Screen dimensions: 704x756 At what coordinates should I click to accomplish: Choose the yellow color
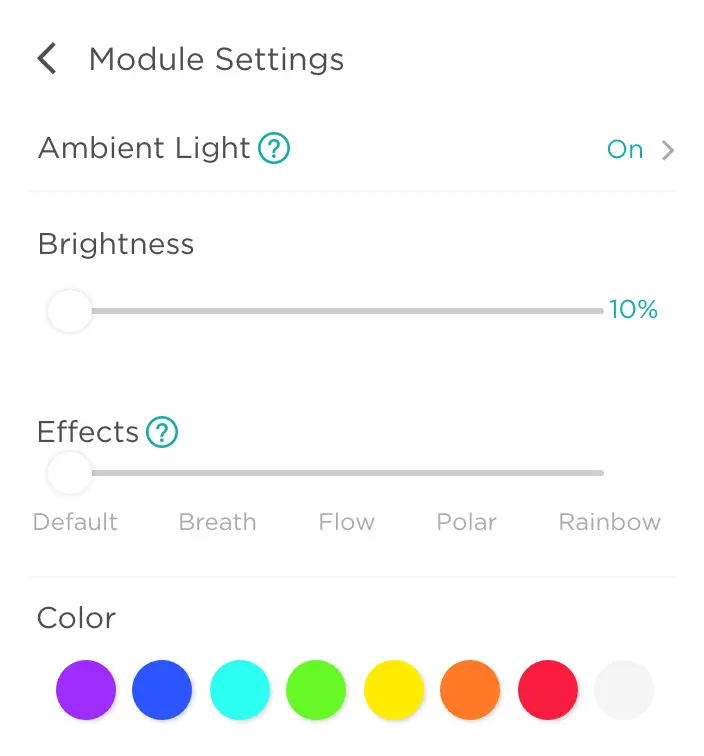394,690
